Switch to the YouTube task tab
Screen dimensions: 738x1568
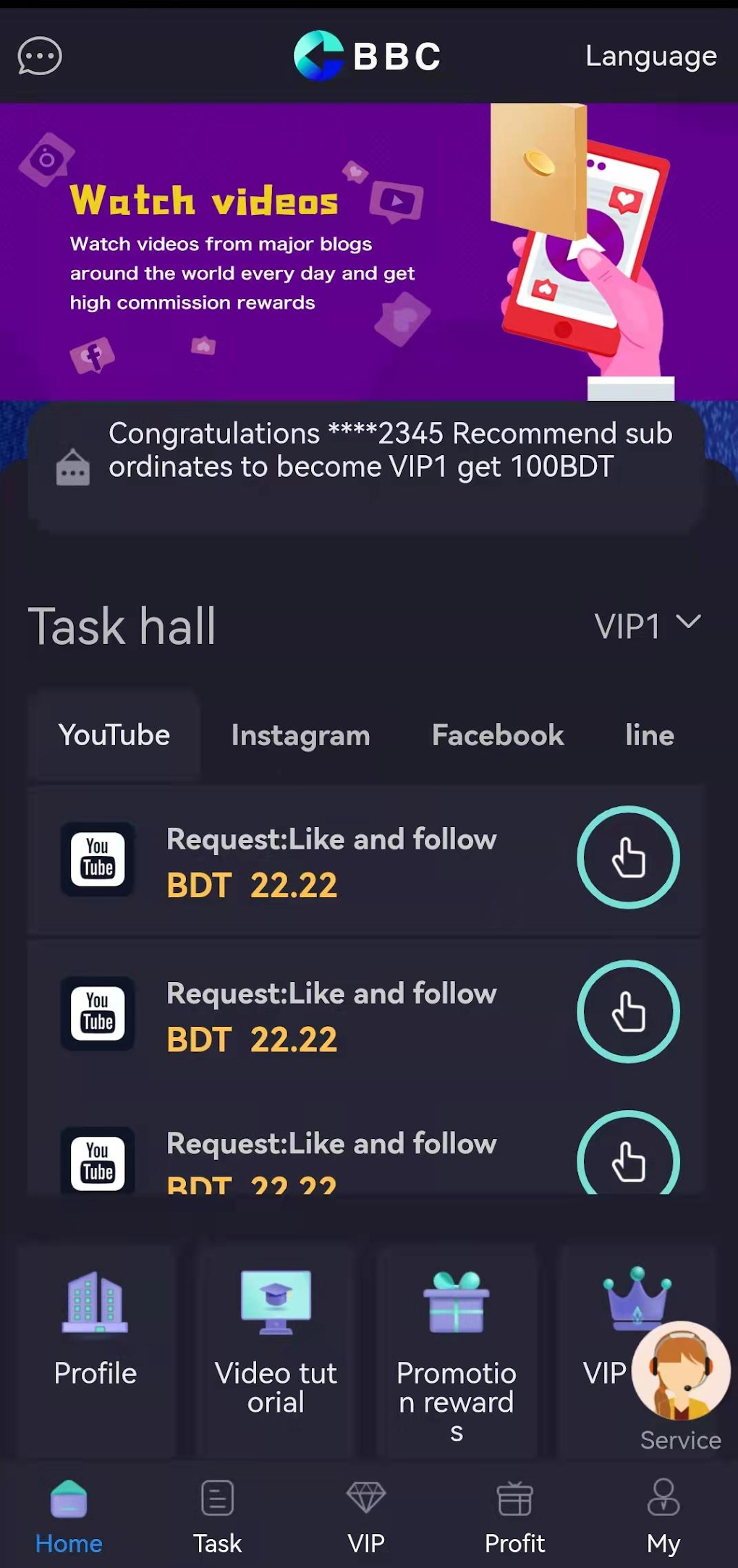114,735
